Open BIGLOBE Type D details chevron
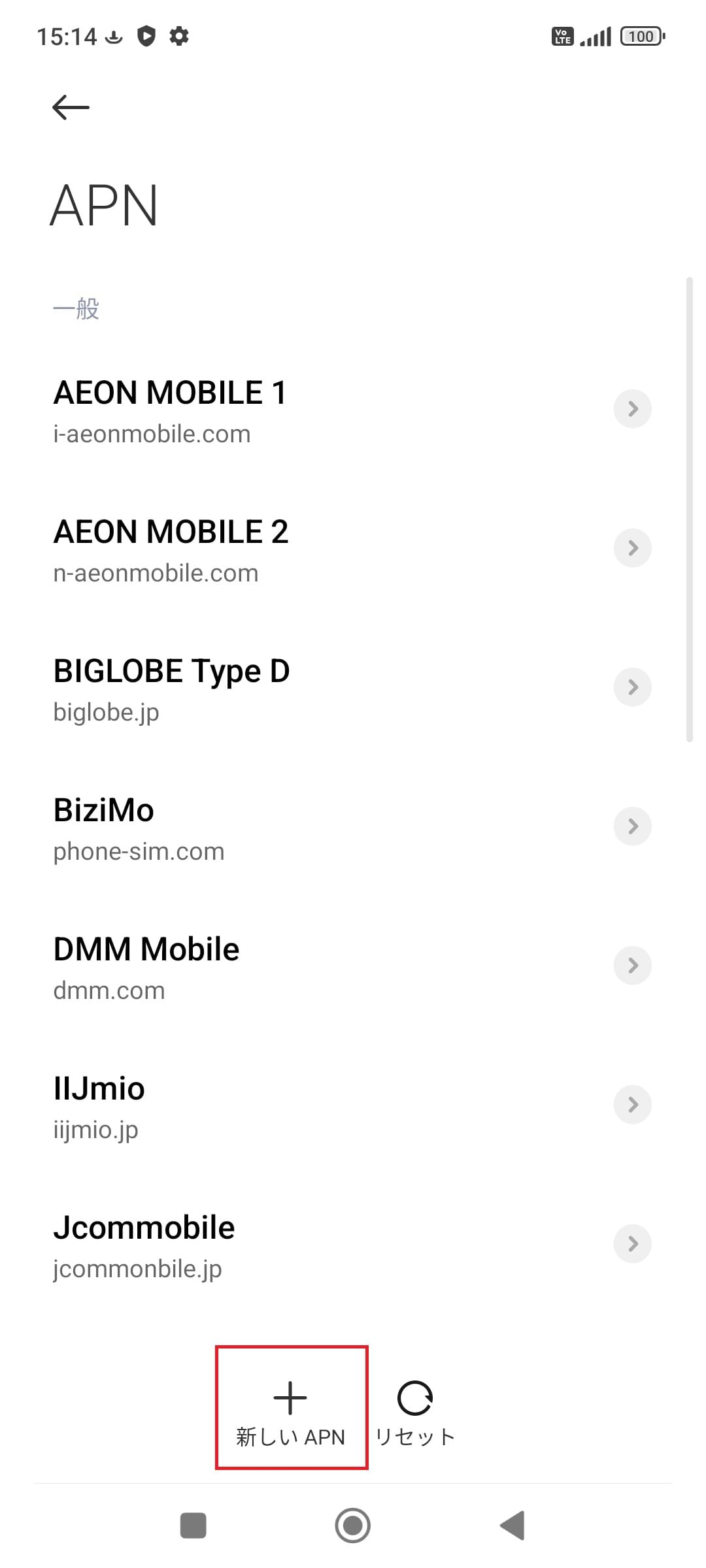This screenshot has height=1568, width=706. [632, 687]
